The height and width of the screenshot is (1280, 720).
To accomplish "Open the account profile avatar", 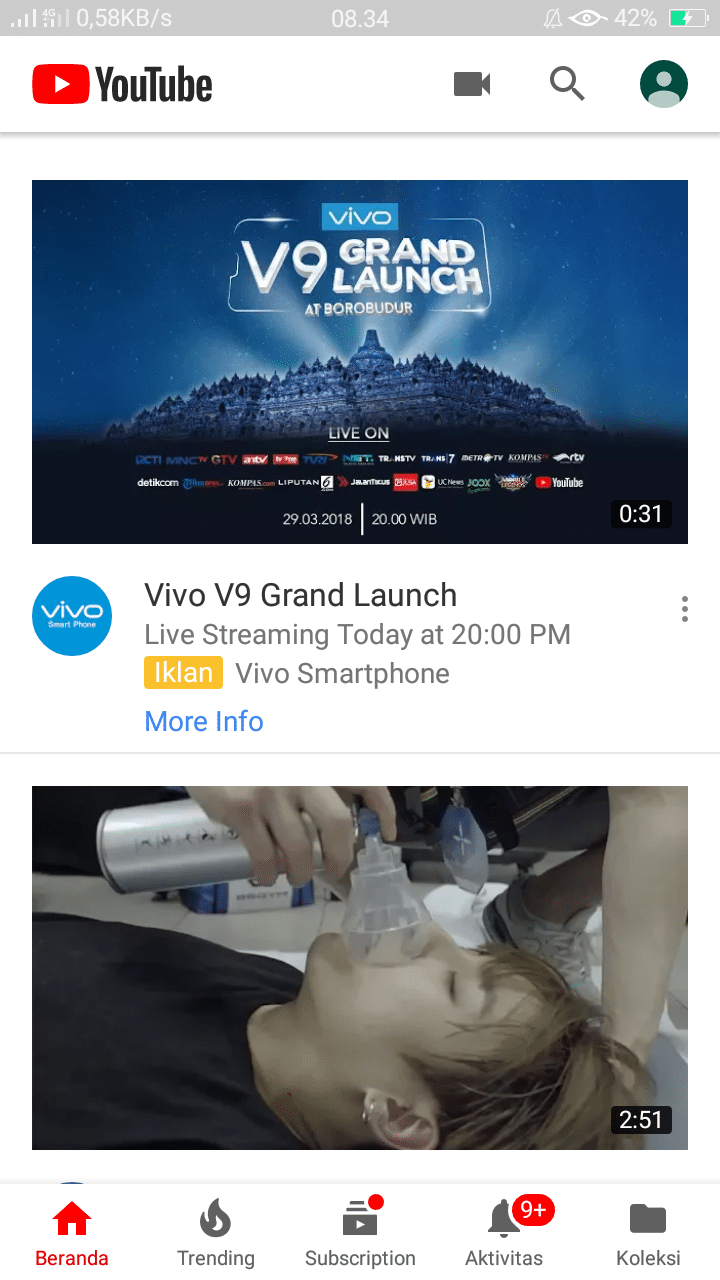I will pos(663,84).
